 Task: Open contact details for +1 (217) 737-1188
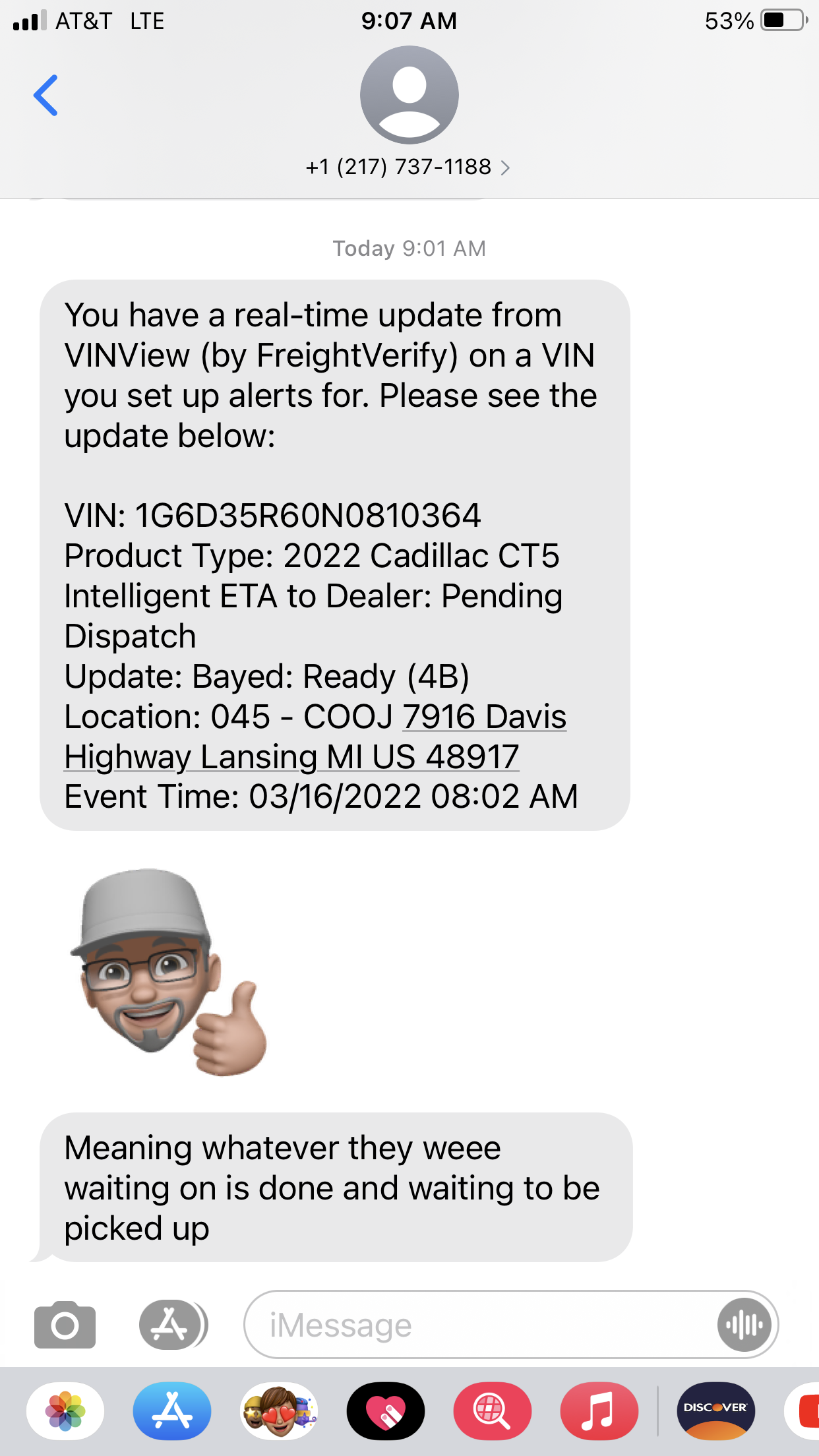(408, 167)
